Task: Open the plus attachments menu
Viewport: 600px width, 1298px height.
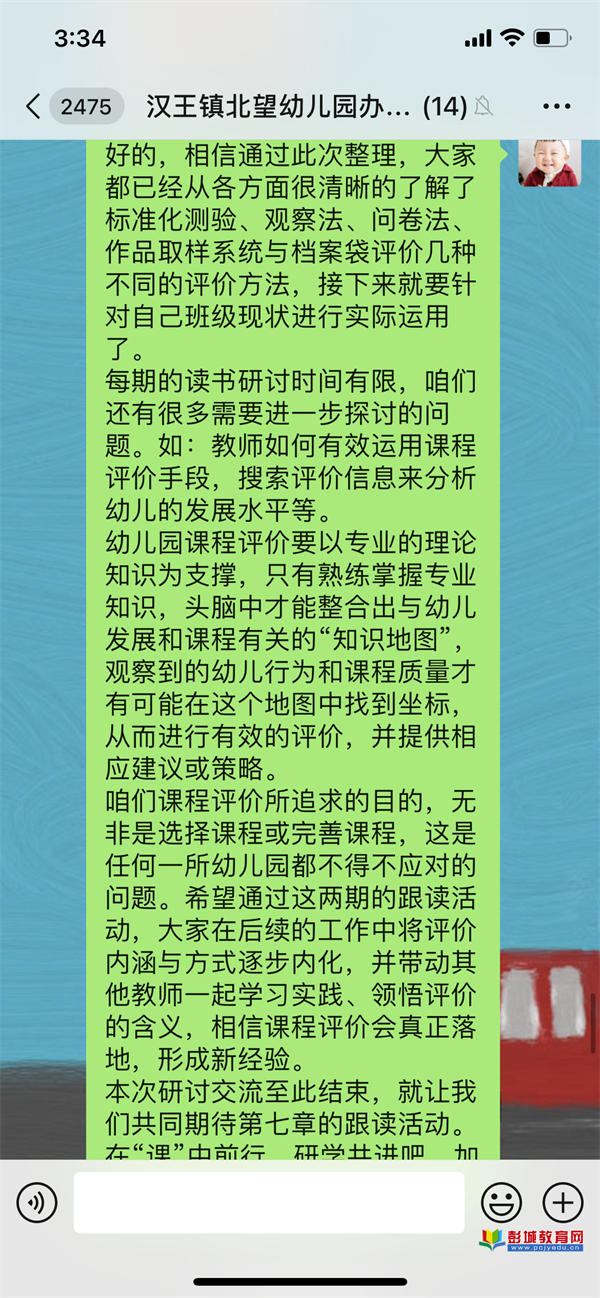Action: click(562, 1201)
